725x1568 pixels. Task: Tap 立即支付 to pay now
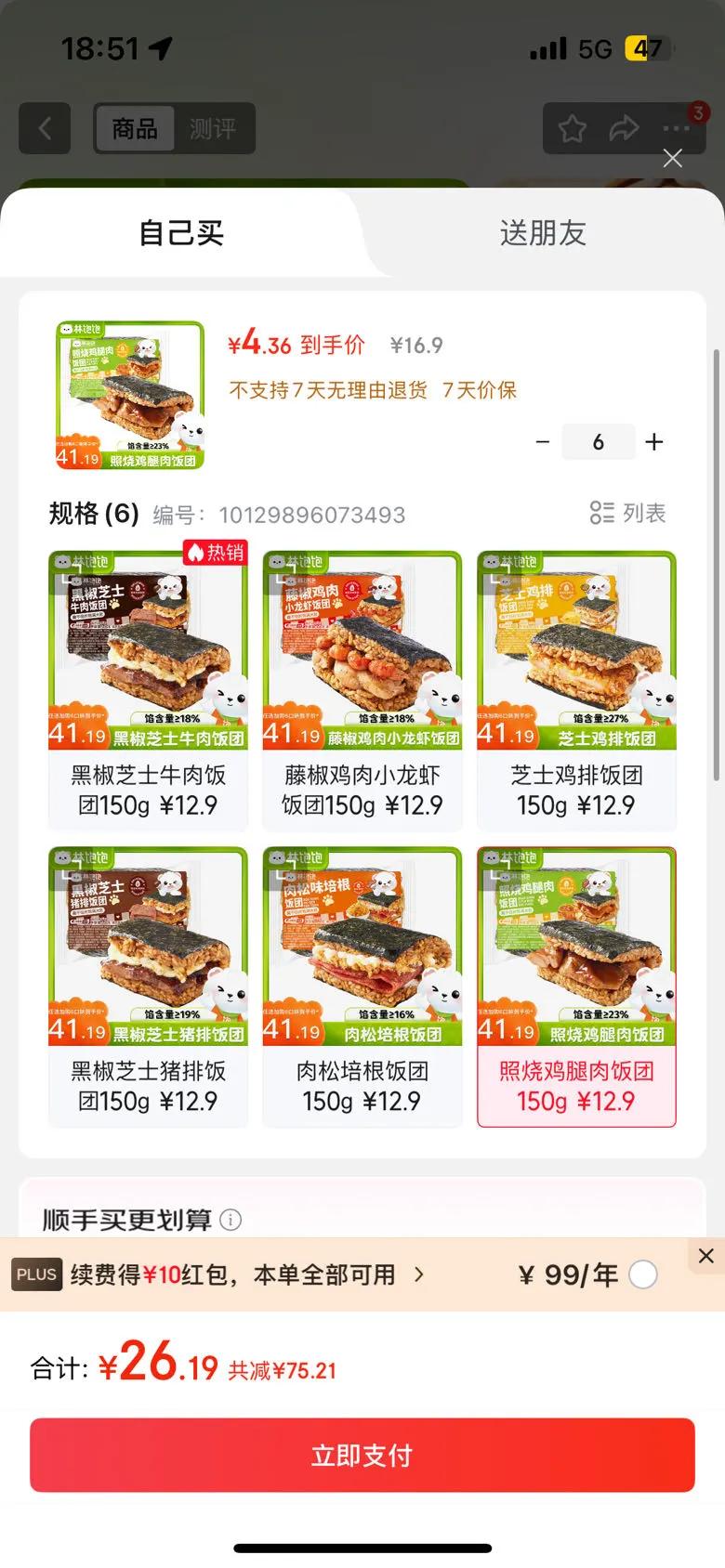[362, 1455]
